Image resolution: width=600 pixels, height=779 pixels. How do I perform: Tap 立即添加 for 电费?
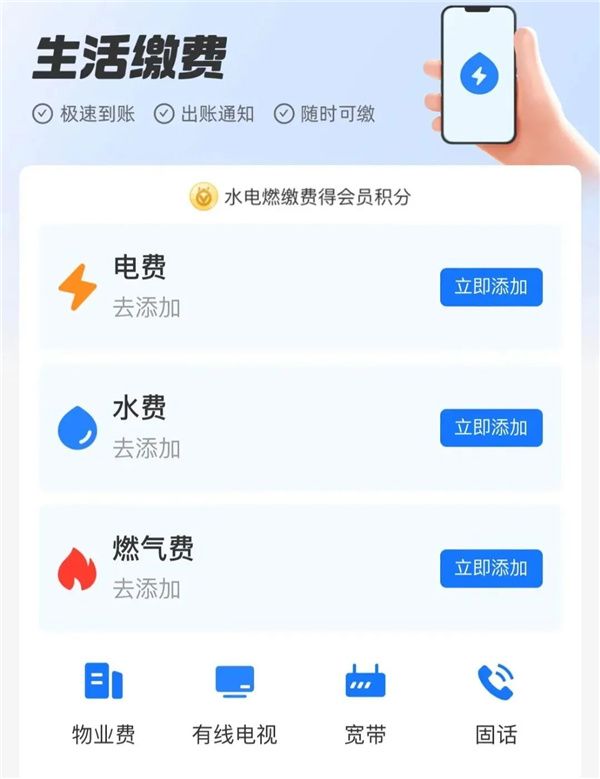[x=491, y=287]
